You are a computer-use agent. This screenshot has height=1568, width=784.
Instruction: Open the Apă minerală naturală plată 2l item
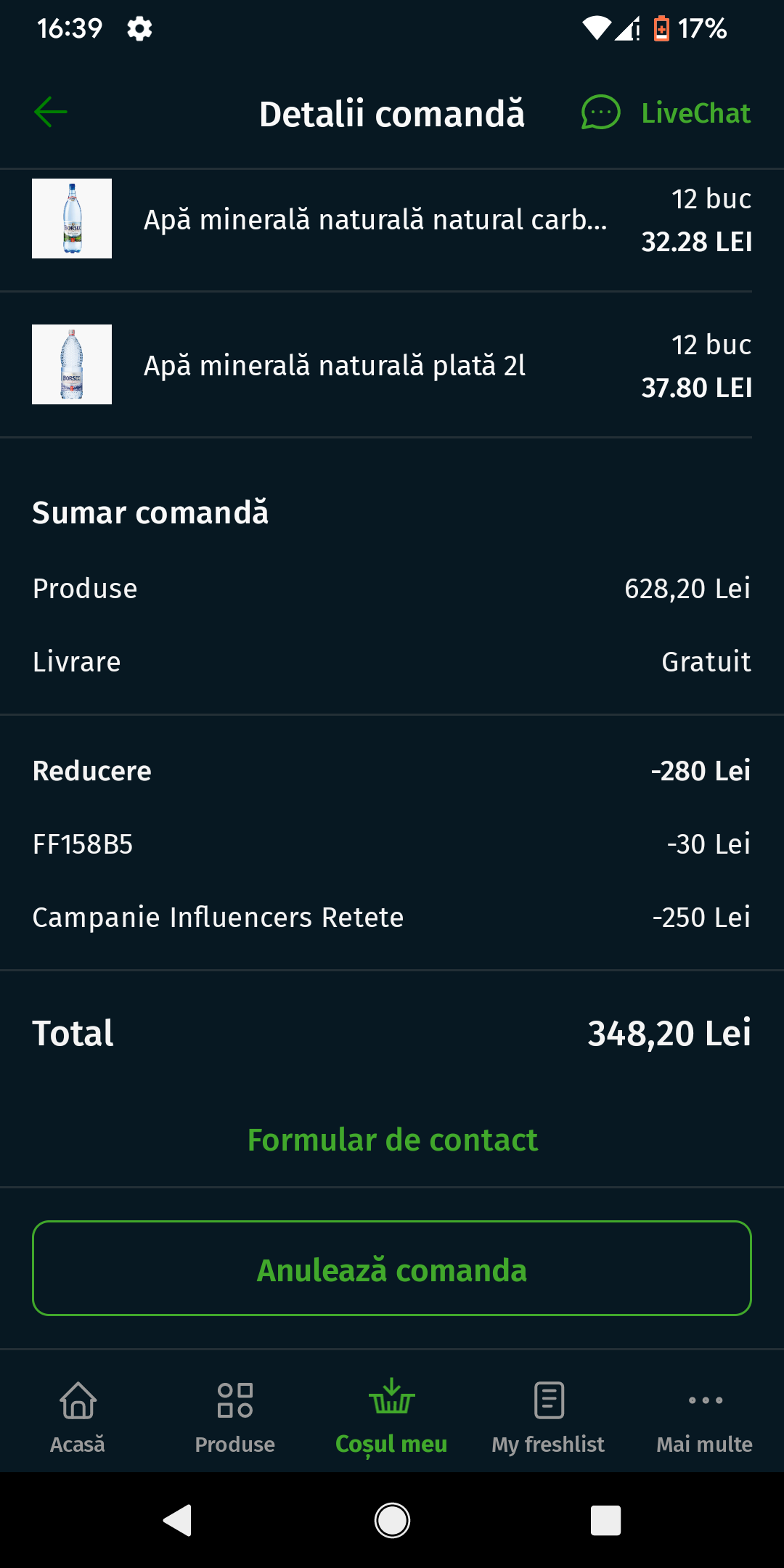coord(335,365)
